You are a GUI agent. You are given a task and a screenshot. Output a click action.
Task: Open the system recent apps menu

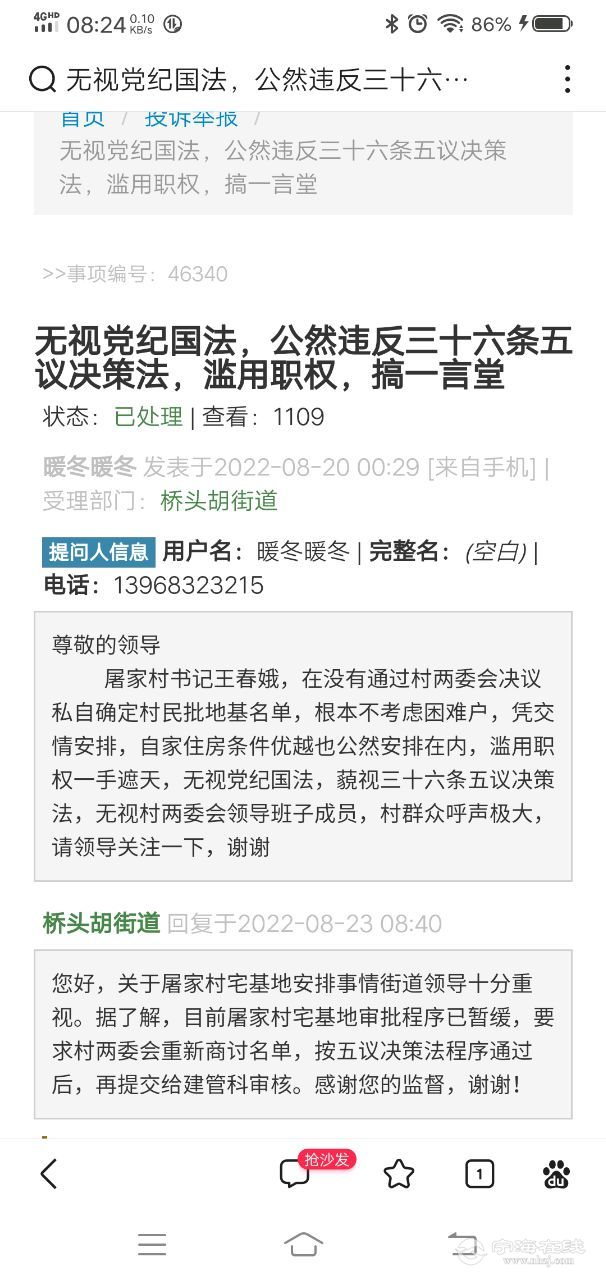click(x=152, y=1243)
